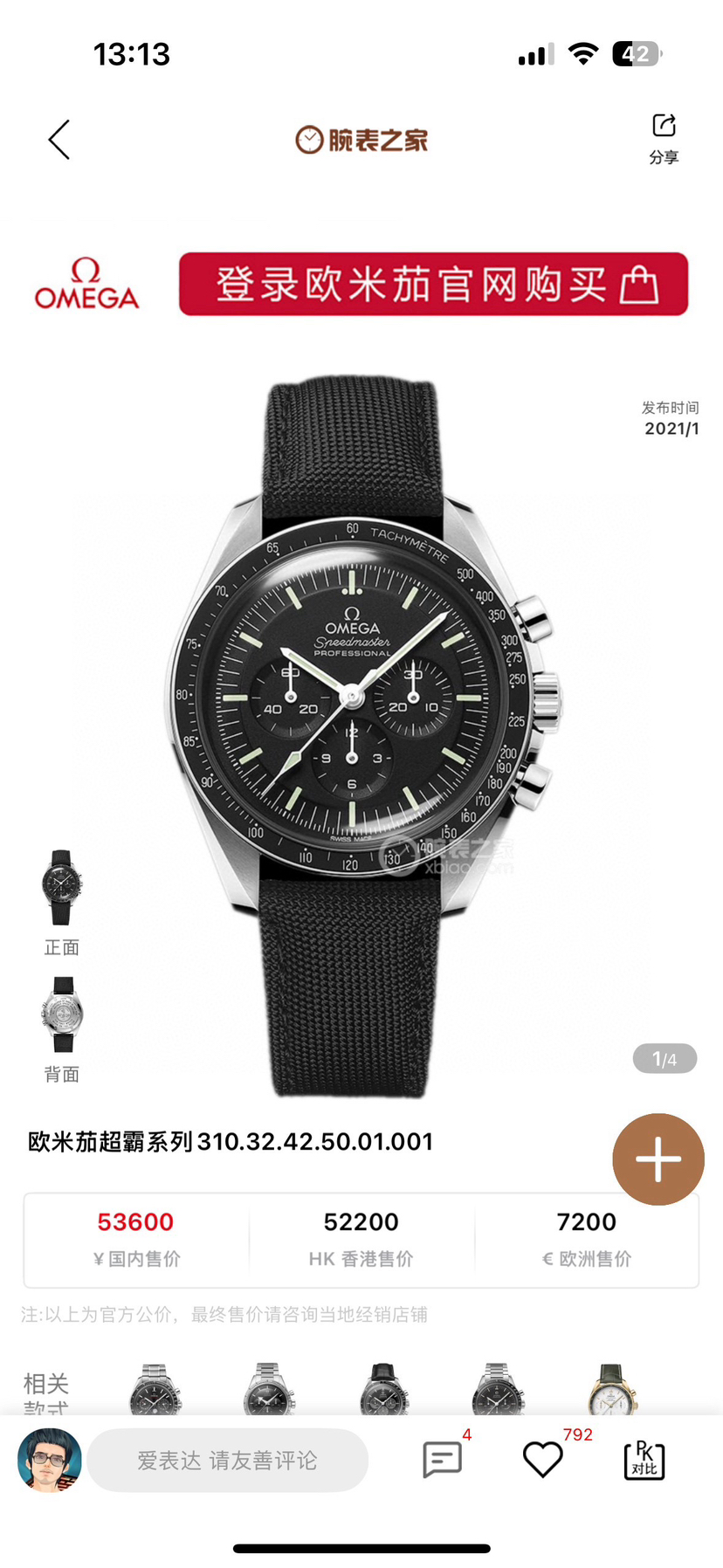Screen dimensions: 723x1568
Task: Tap the brown plus floating button
Action: (658, 1159)
